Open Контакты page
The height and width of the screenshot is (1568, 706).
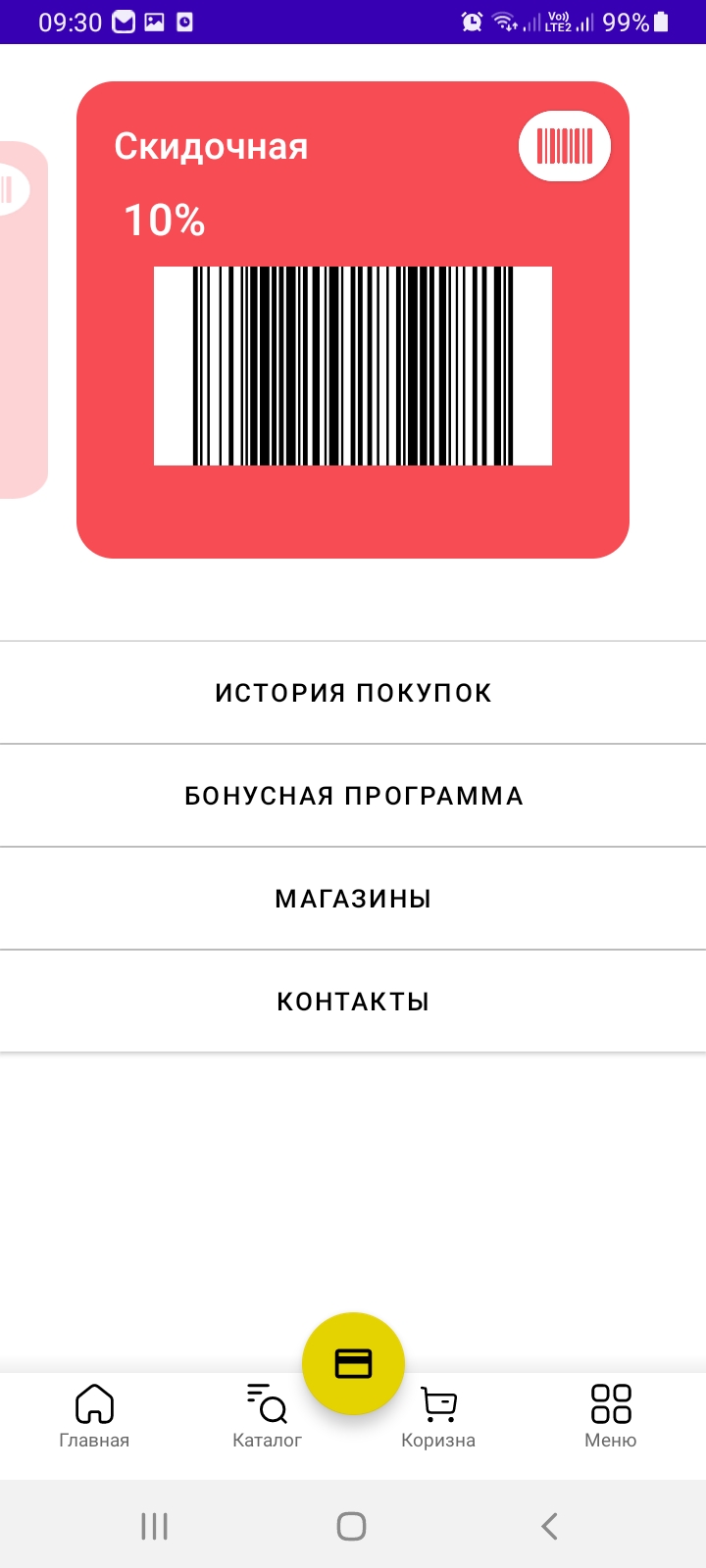(x=353, y=1002)
